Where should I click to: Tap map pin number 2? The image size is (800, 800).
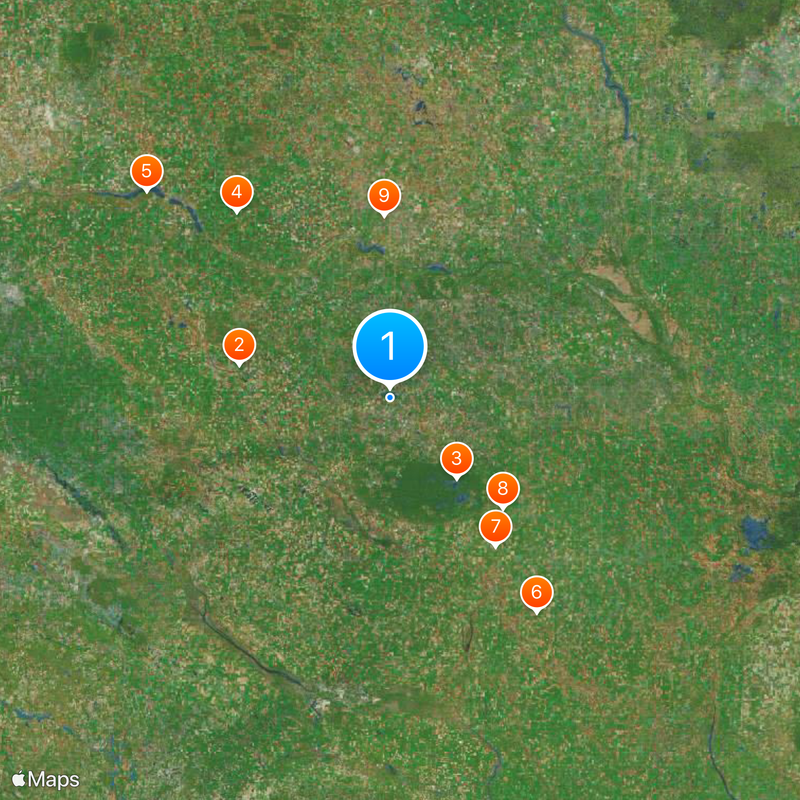(x=239, y=346)
